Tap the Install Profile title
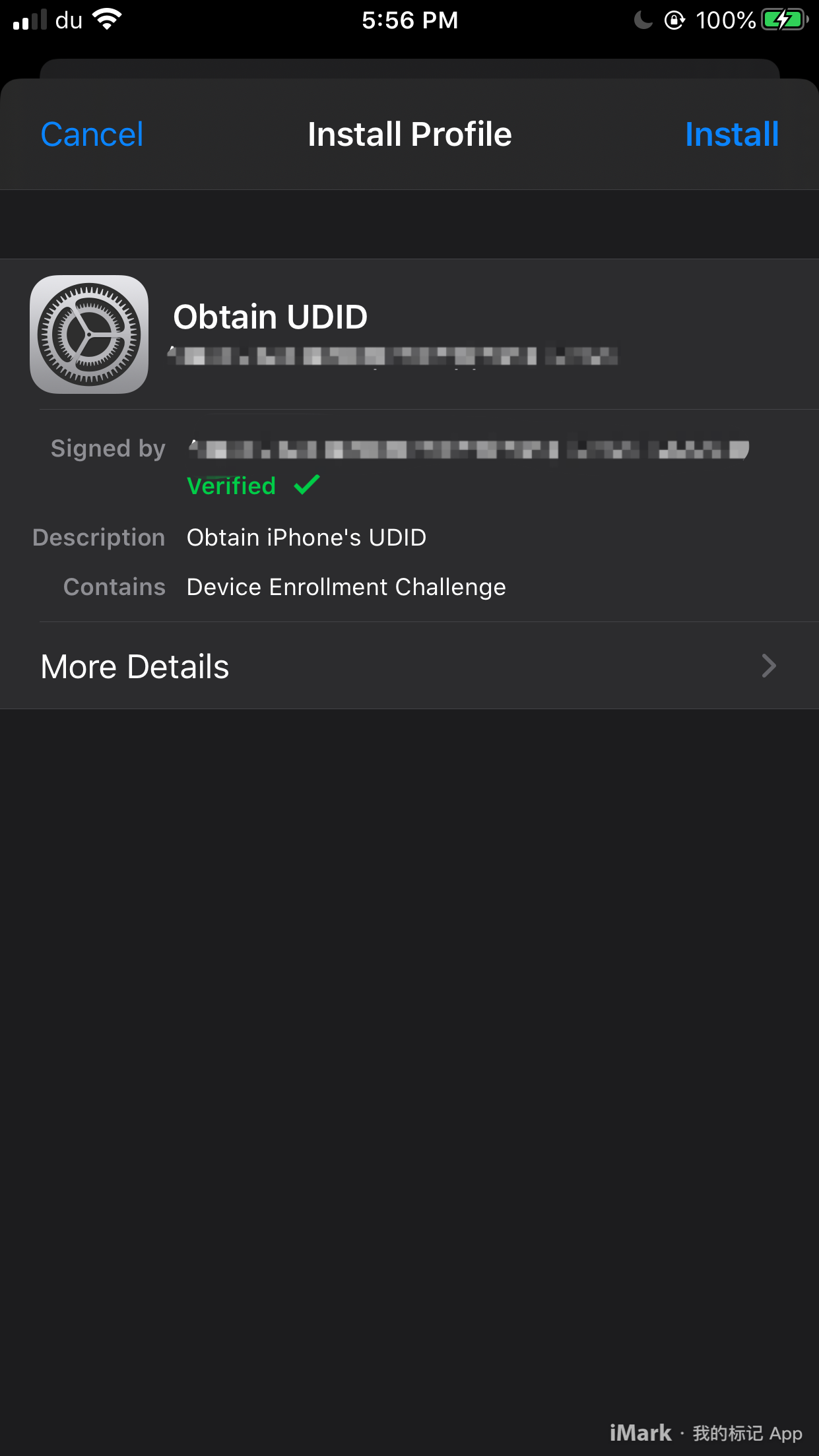Screen dimensions: 819x1456 (x=409, y=133)
